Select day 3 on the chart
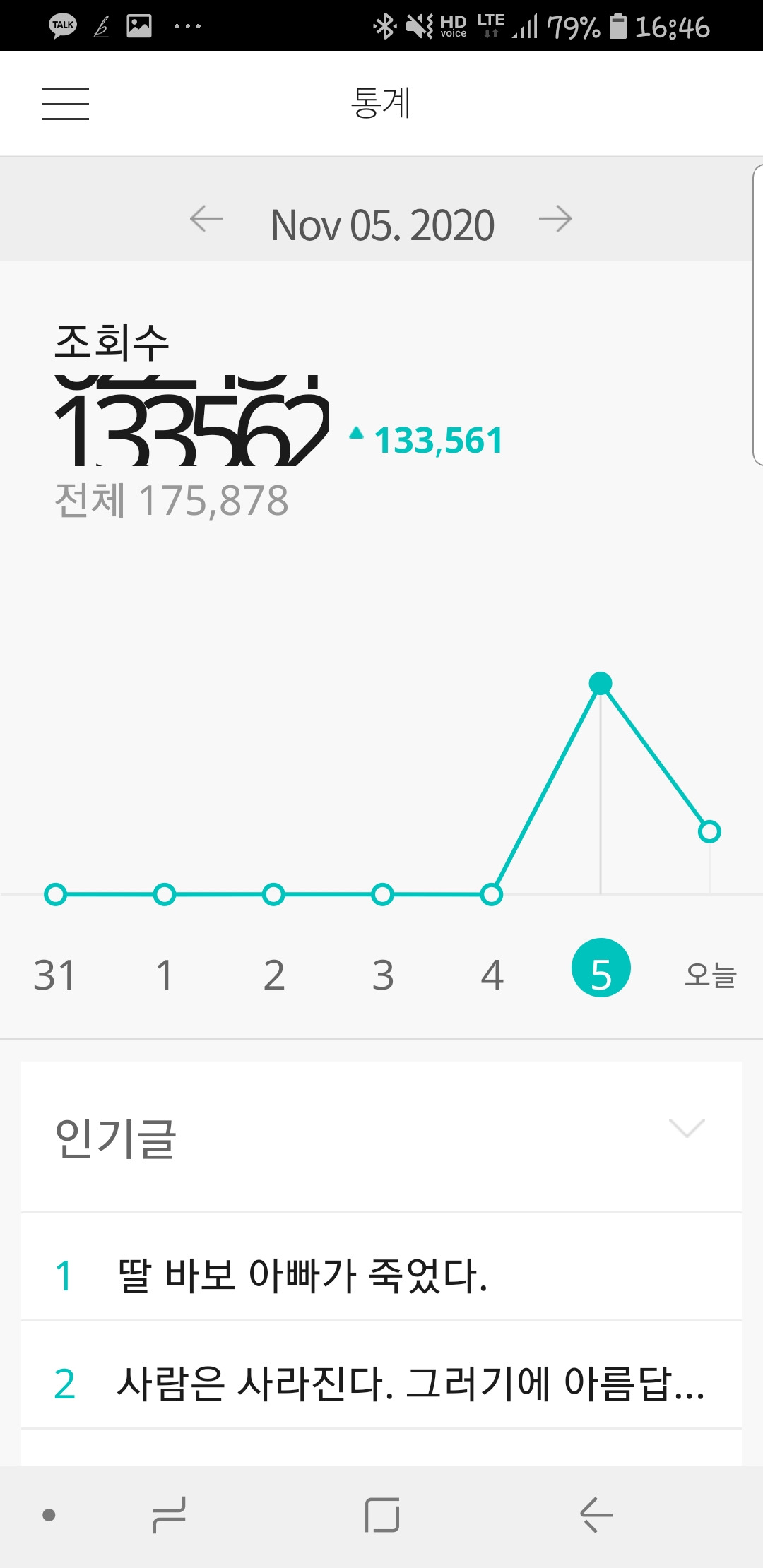This screenshot has height=1568, width=763. point(382,975)
